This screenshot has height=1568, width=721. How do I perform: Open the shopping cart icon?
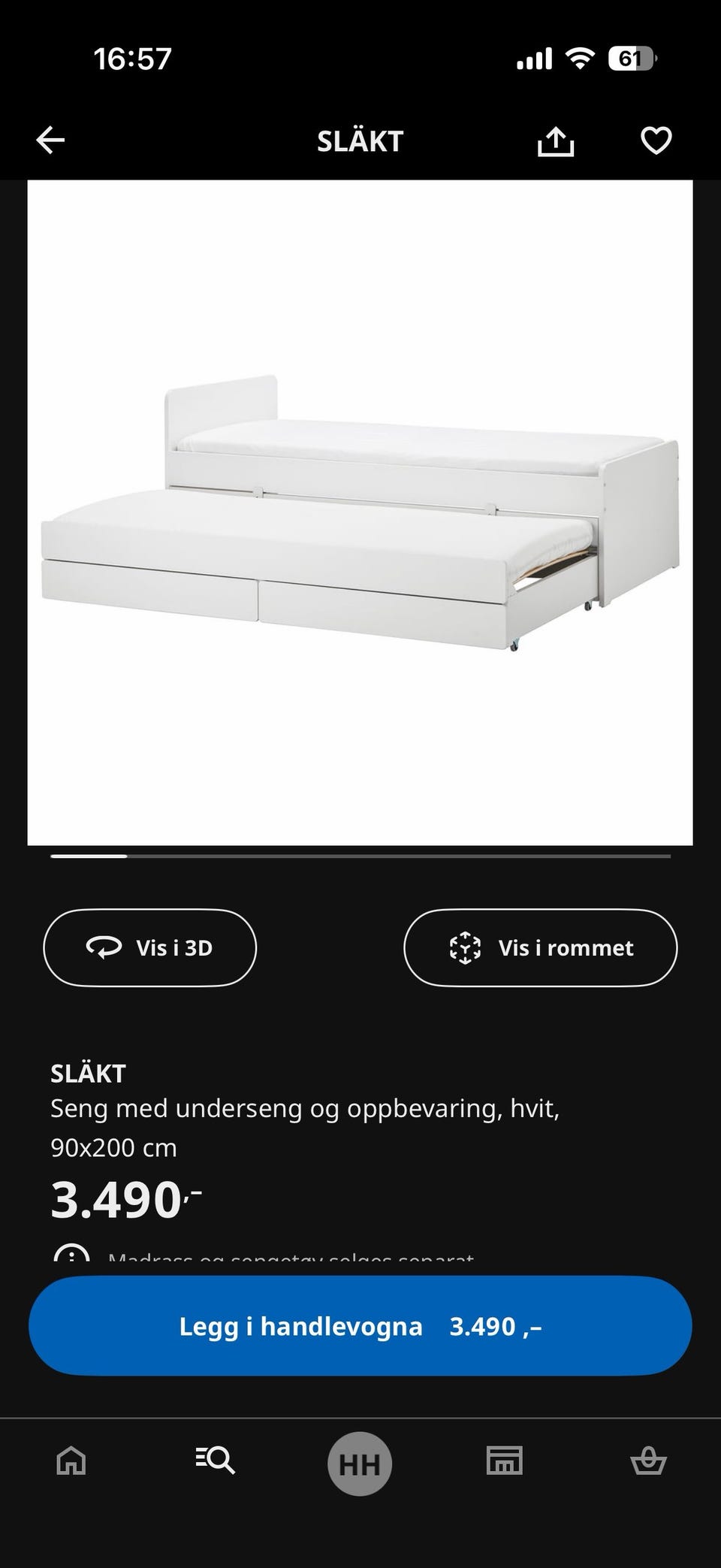pos(649,1461)
